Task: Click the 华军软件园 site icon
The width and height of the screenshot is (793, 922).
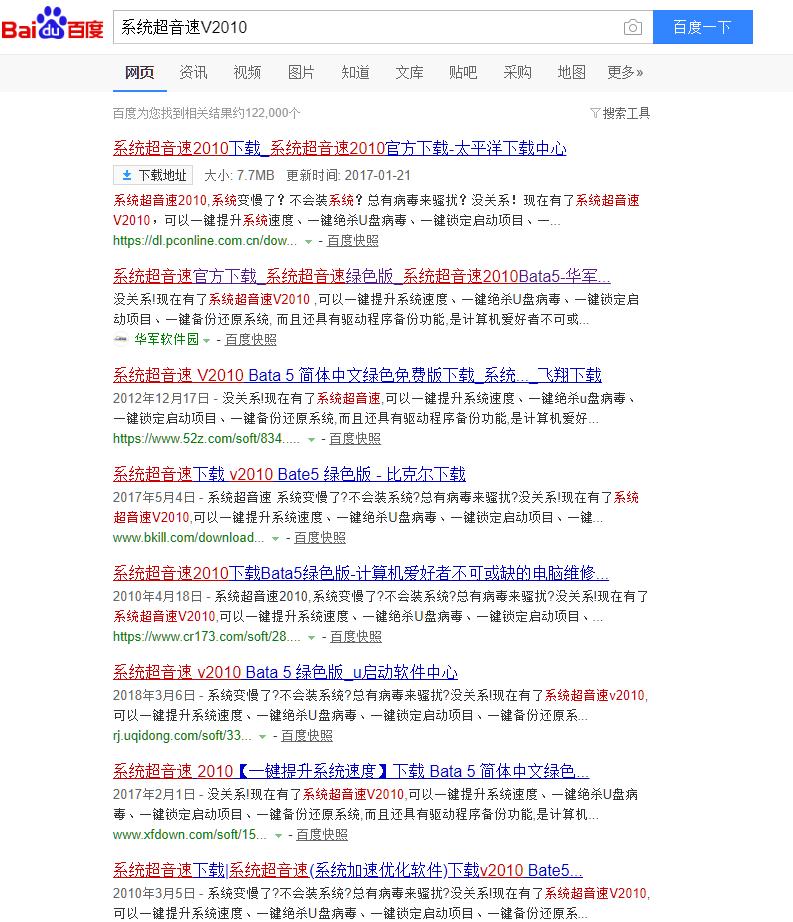Action: (x=121, y=339)
